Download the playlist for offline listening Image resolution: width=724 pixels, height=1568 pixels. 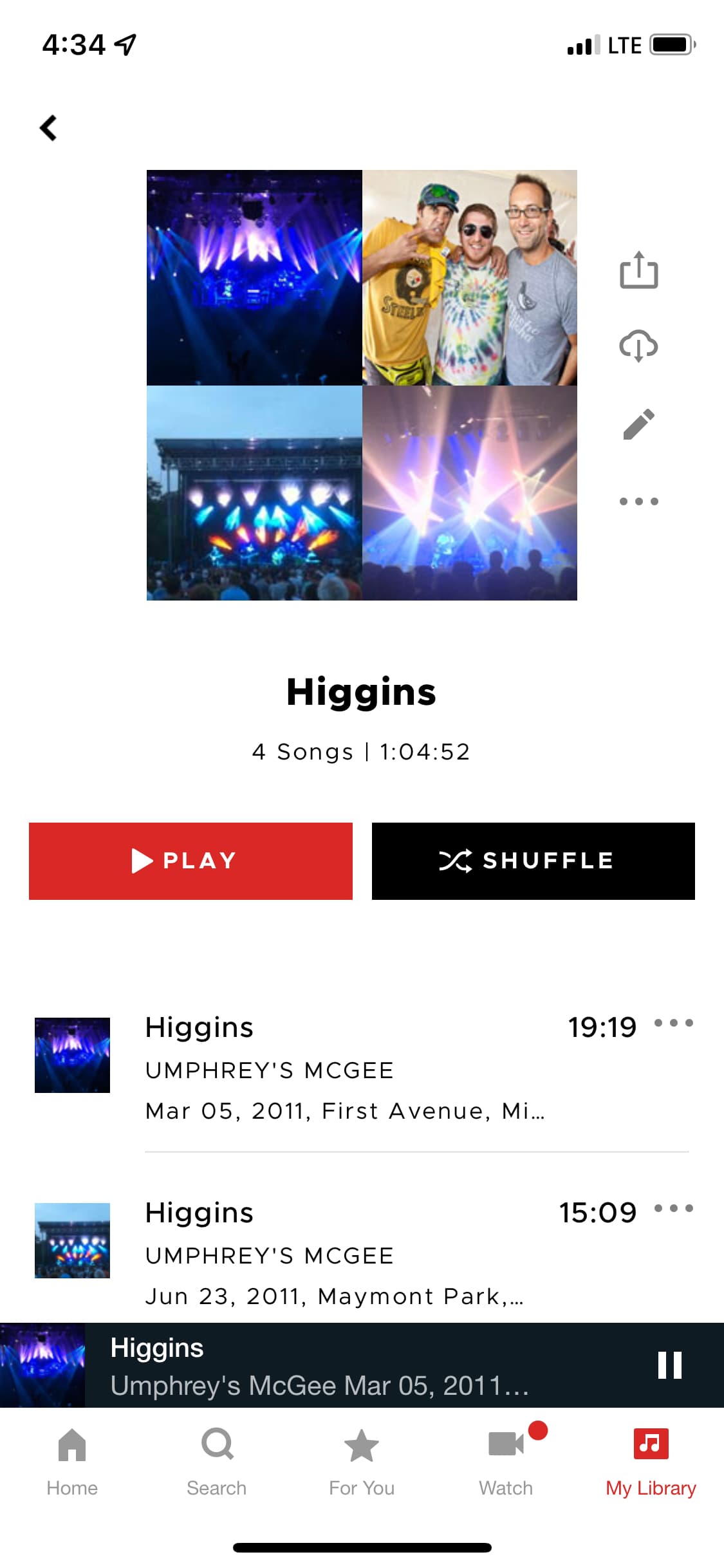coord(638,346)
